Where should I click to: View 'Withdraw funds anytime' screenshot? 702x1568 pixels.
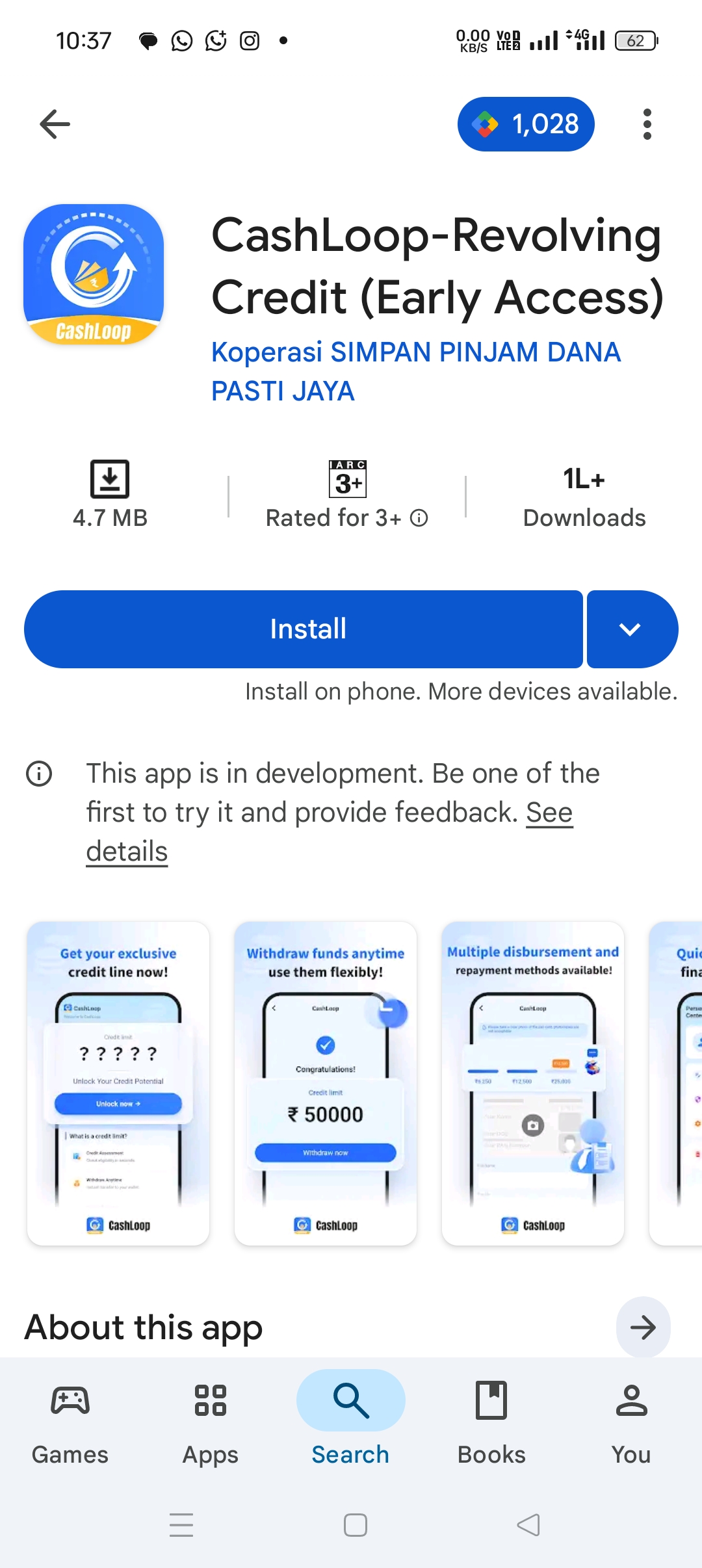tap(325, 1083)
